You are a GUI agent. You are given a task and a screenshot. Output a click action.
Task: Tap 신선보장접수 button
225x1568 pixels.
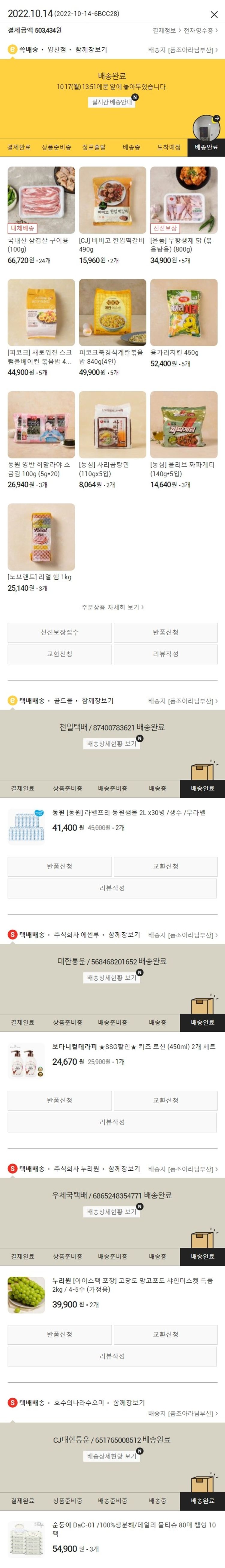coord(59,632)
